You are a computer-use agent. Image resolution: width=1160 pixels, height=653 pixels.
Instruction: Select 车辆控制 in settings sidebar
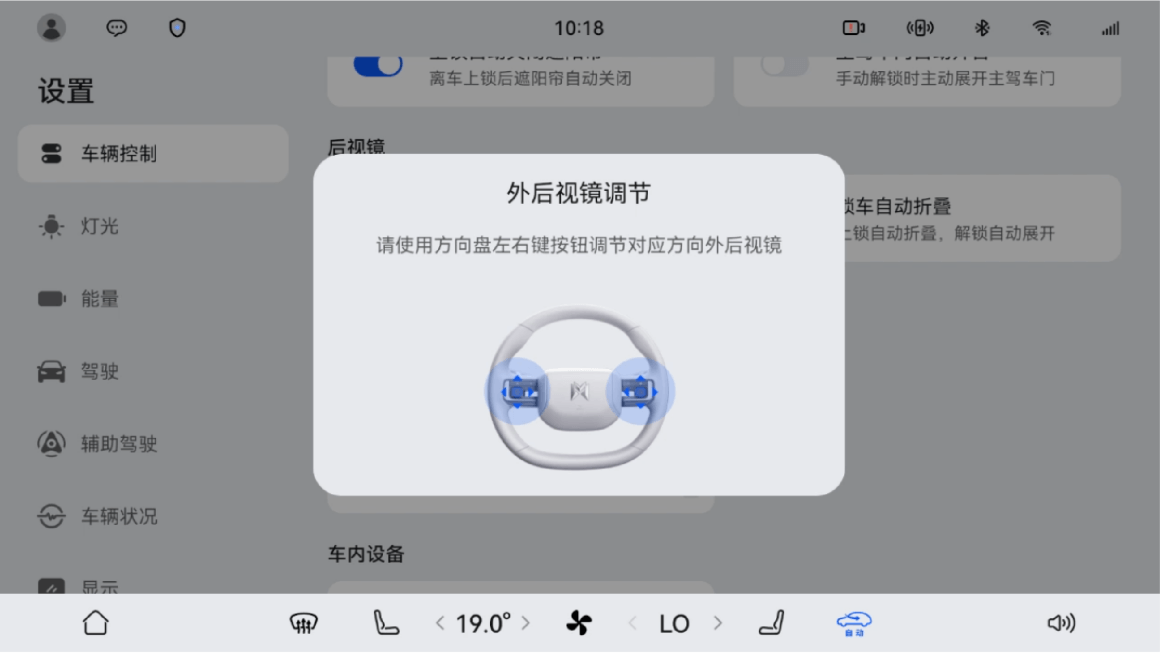[x=153, y=154]
